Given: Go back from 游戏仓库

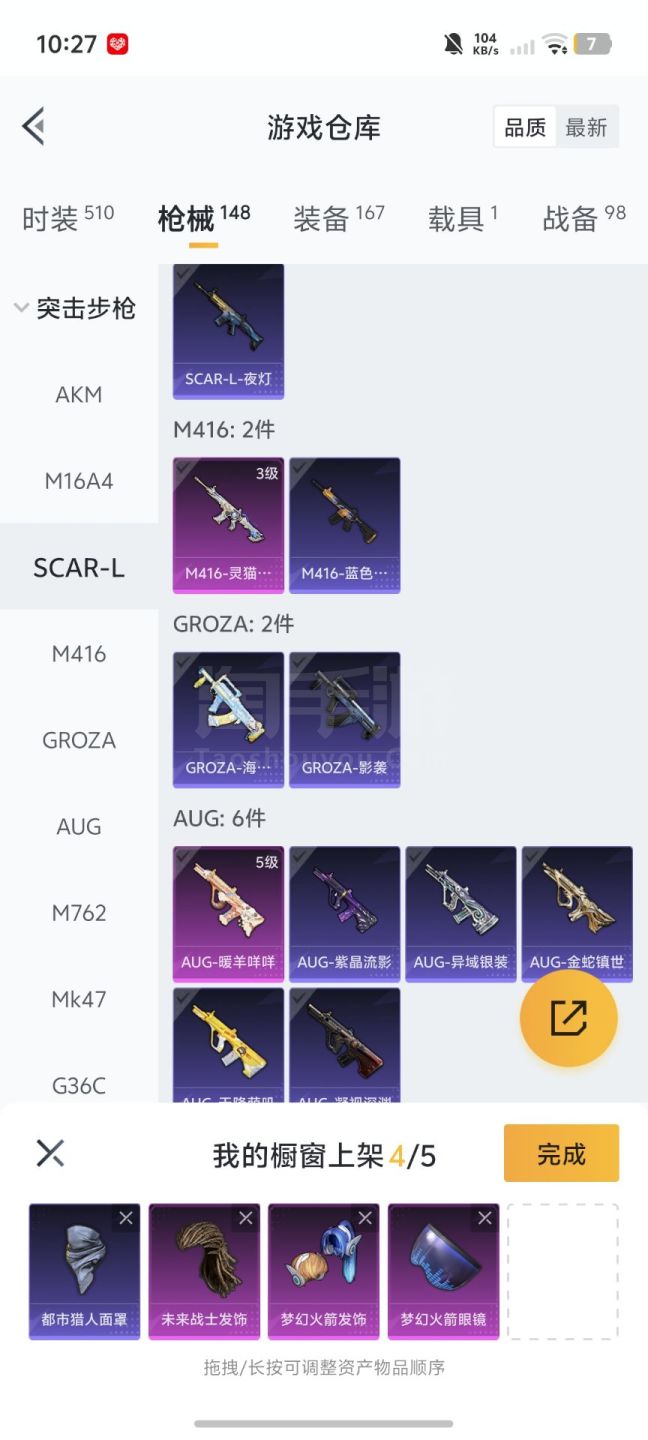Looking at the screenshot, I should coord(34,127).
